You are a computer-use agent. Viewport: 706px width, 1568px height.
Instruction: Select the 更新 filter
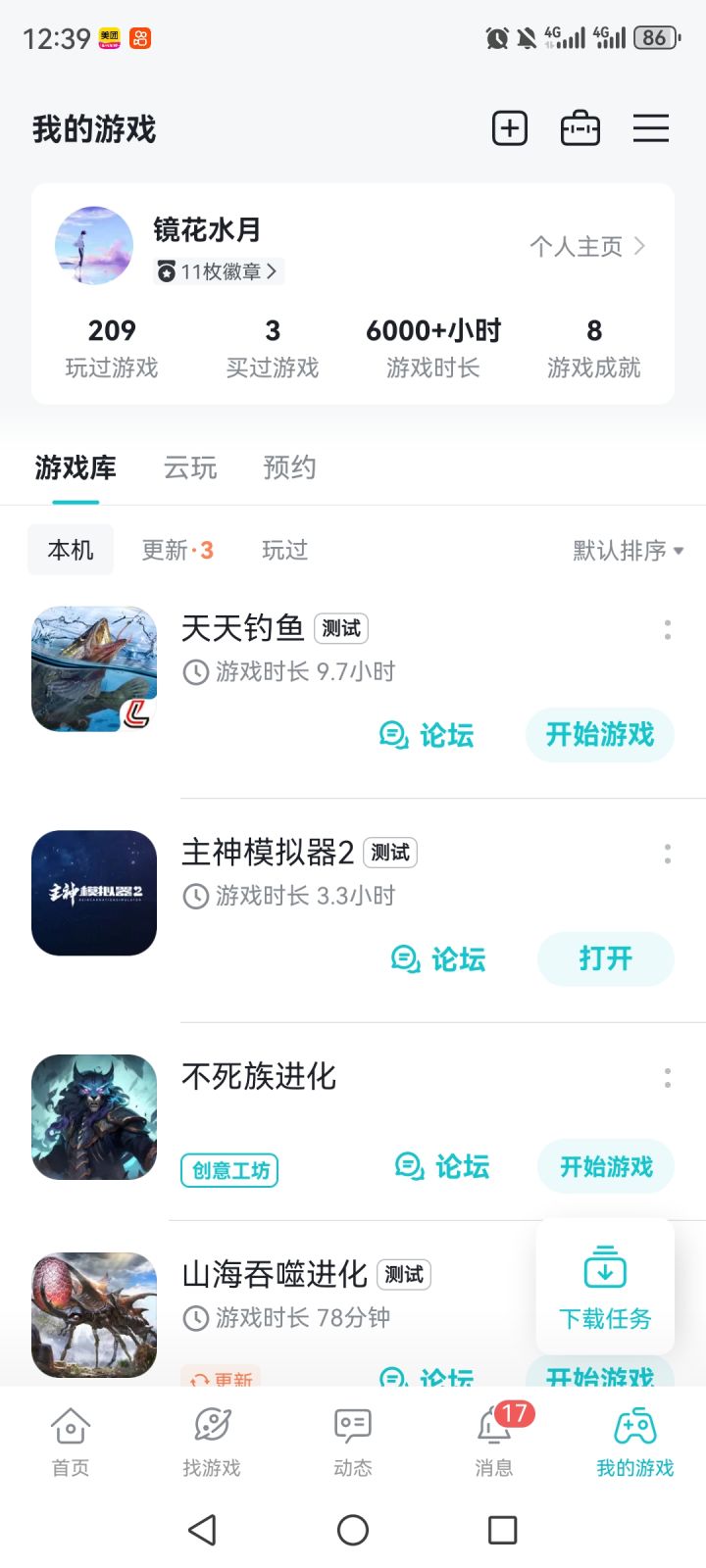click(177, 550)
